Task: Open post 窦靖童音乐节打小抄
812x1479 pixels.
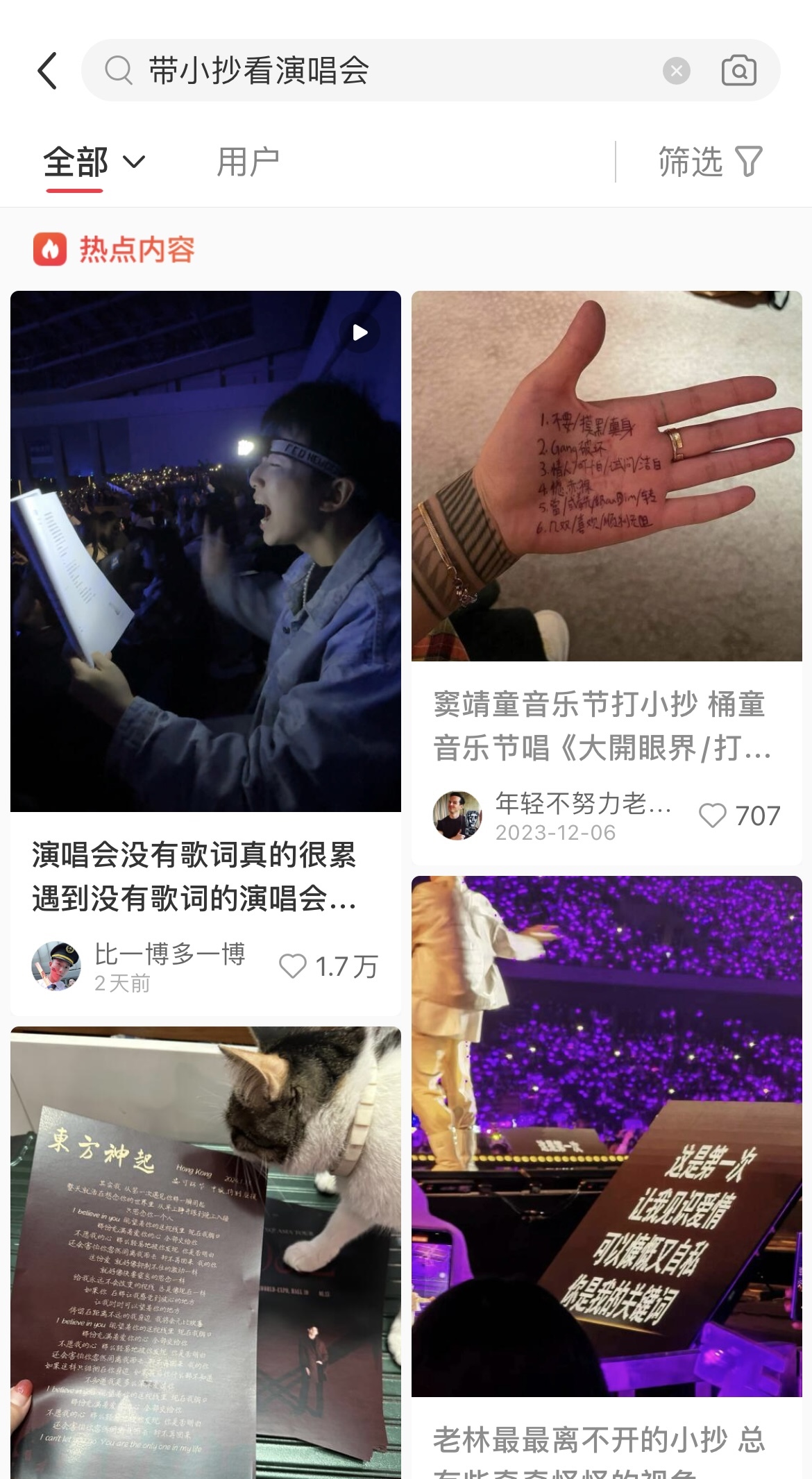Action: (x=607, y=476)
